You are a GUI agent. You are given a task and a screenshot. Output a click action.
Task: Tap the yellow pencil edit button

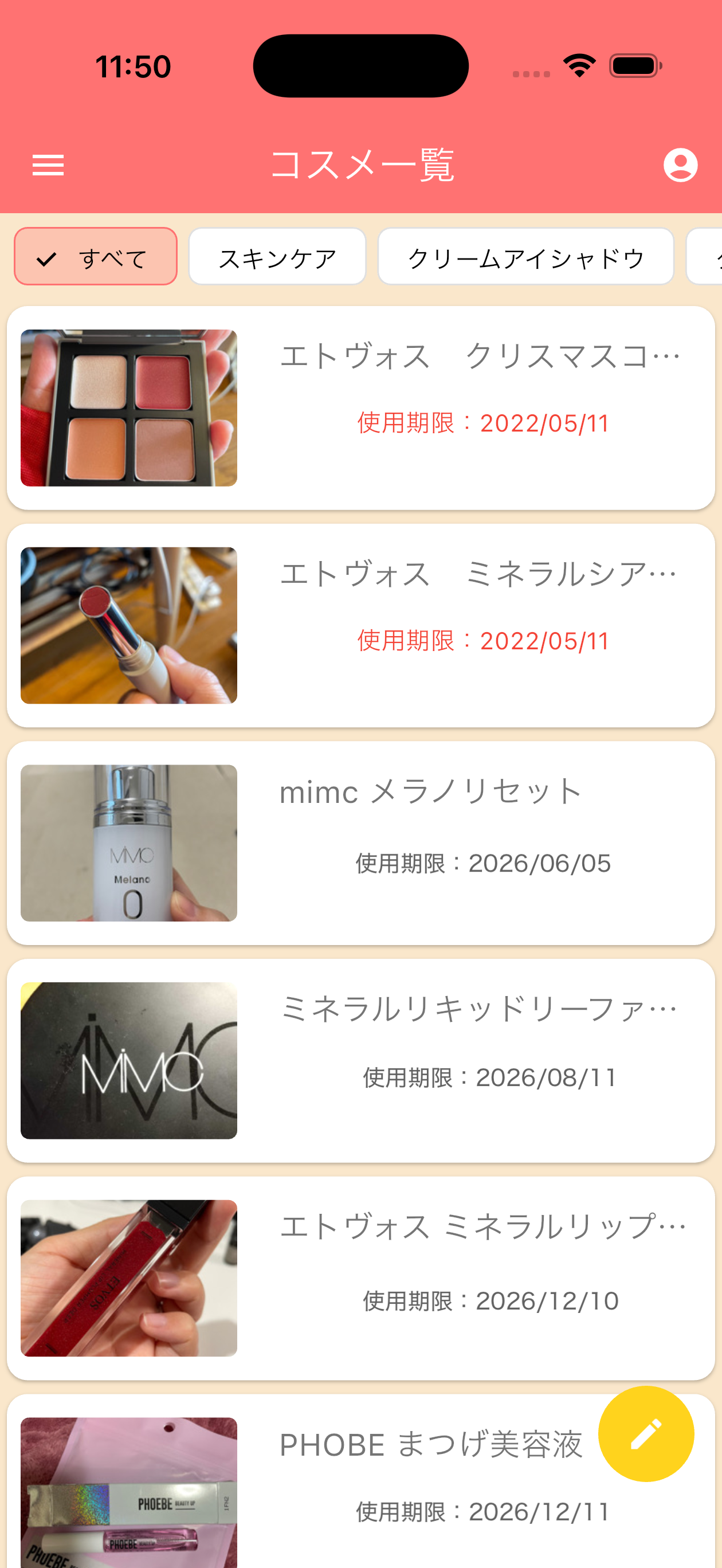[646, 1433]
